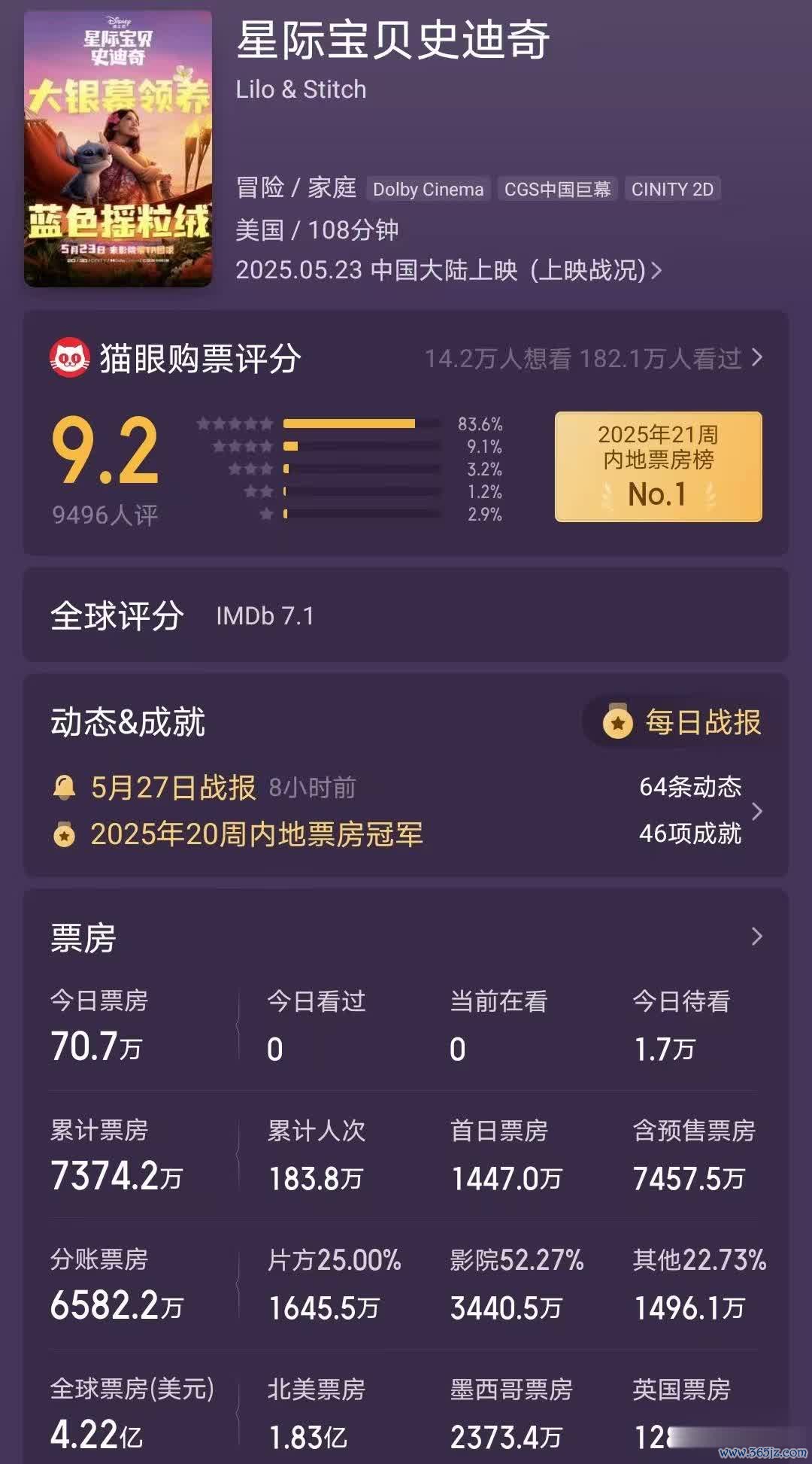The height and width of the screenshot is (1464, 812).
Task: Open the 2025年20周内地票房冠军 achievement
Action: tap(256, 834)
